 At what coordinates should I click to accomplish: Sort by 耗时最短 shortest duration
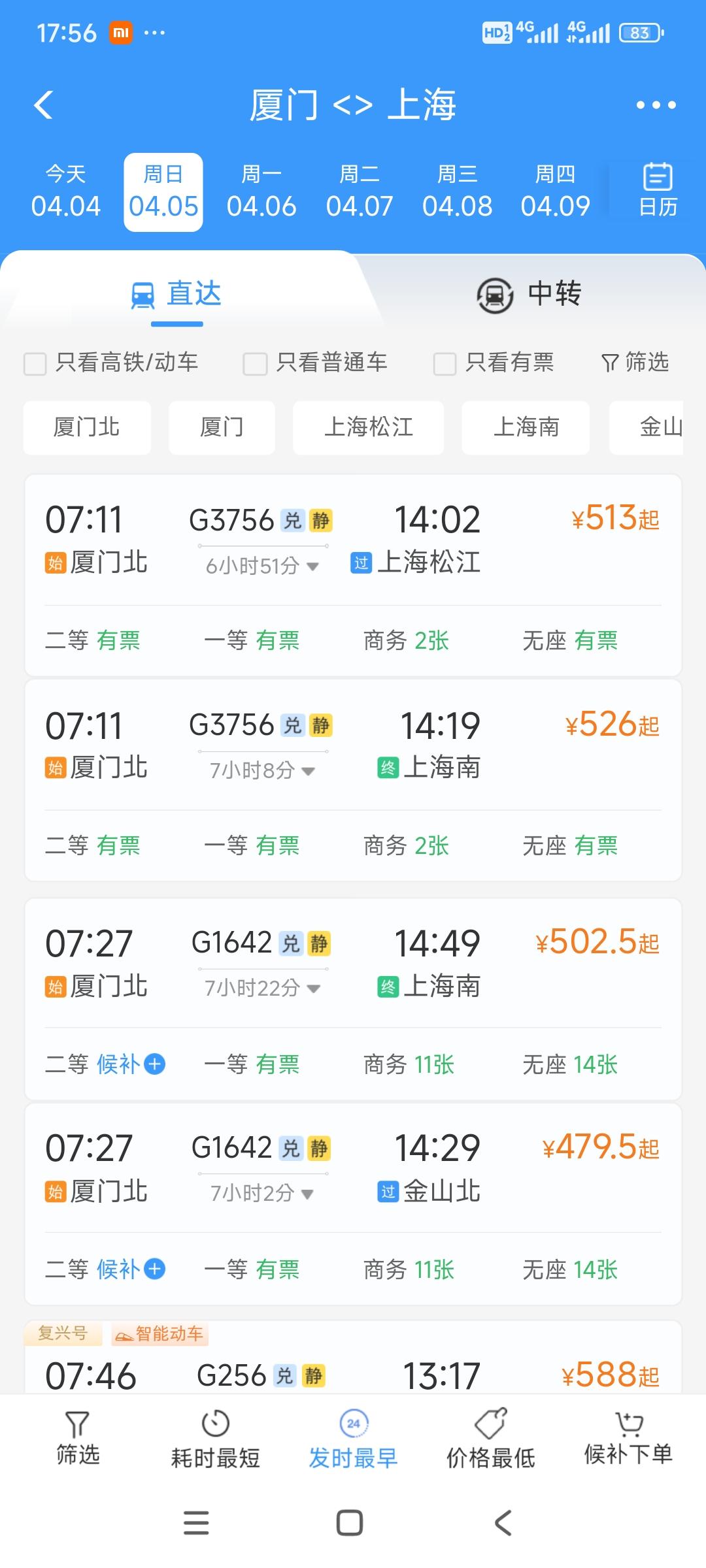coord(216,1440)
